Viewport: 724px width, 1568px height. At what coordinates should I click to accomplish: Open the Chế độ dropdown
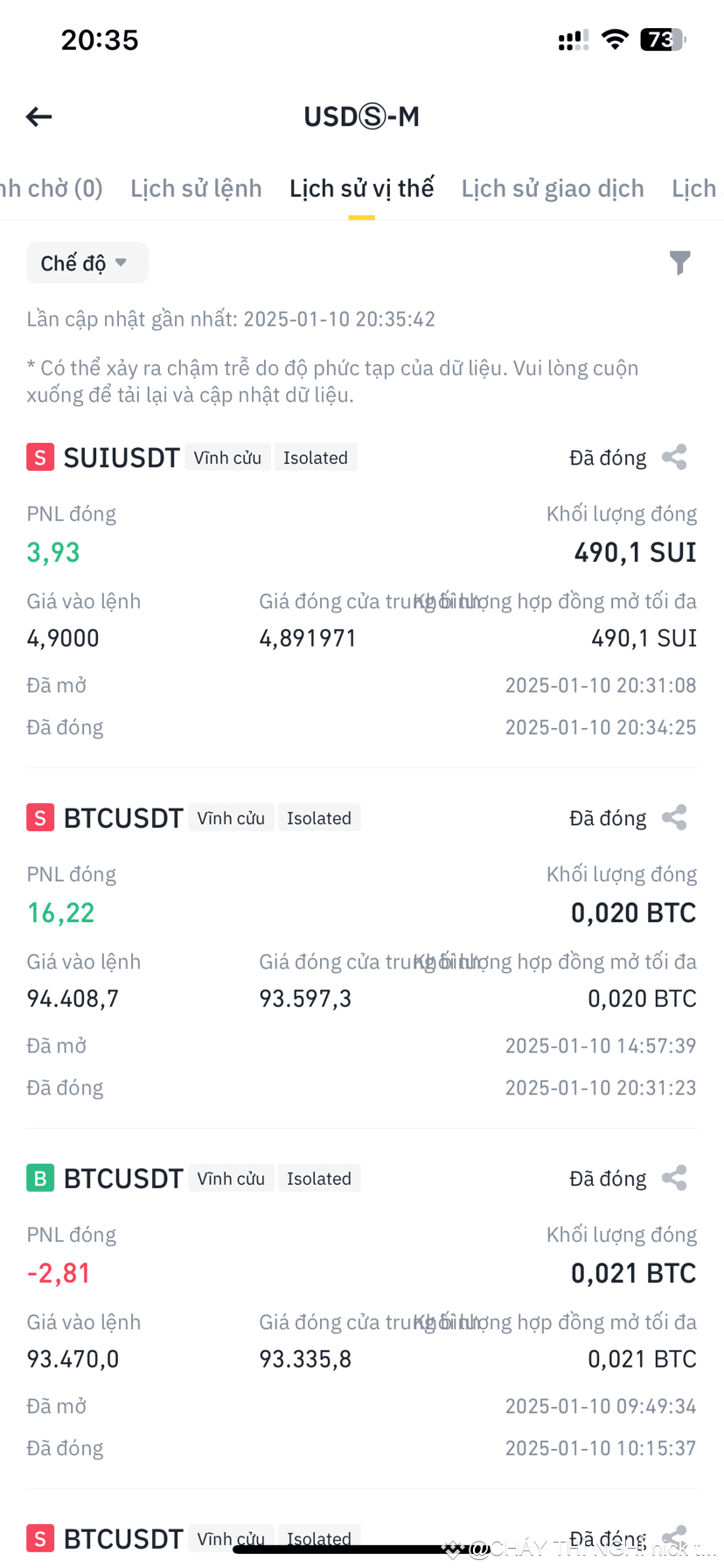point(87,262)
